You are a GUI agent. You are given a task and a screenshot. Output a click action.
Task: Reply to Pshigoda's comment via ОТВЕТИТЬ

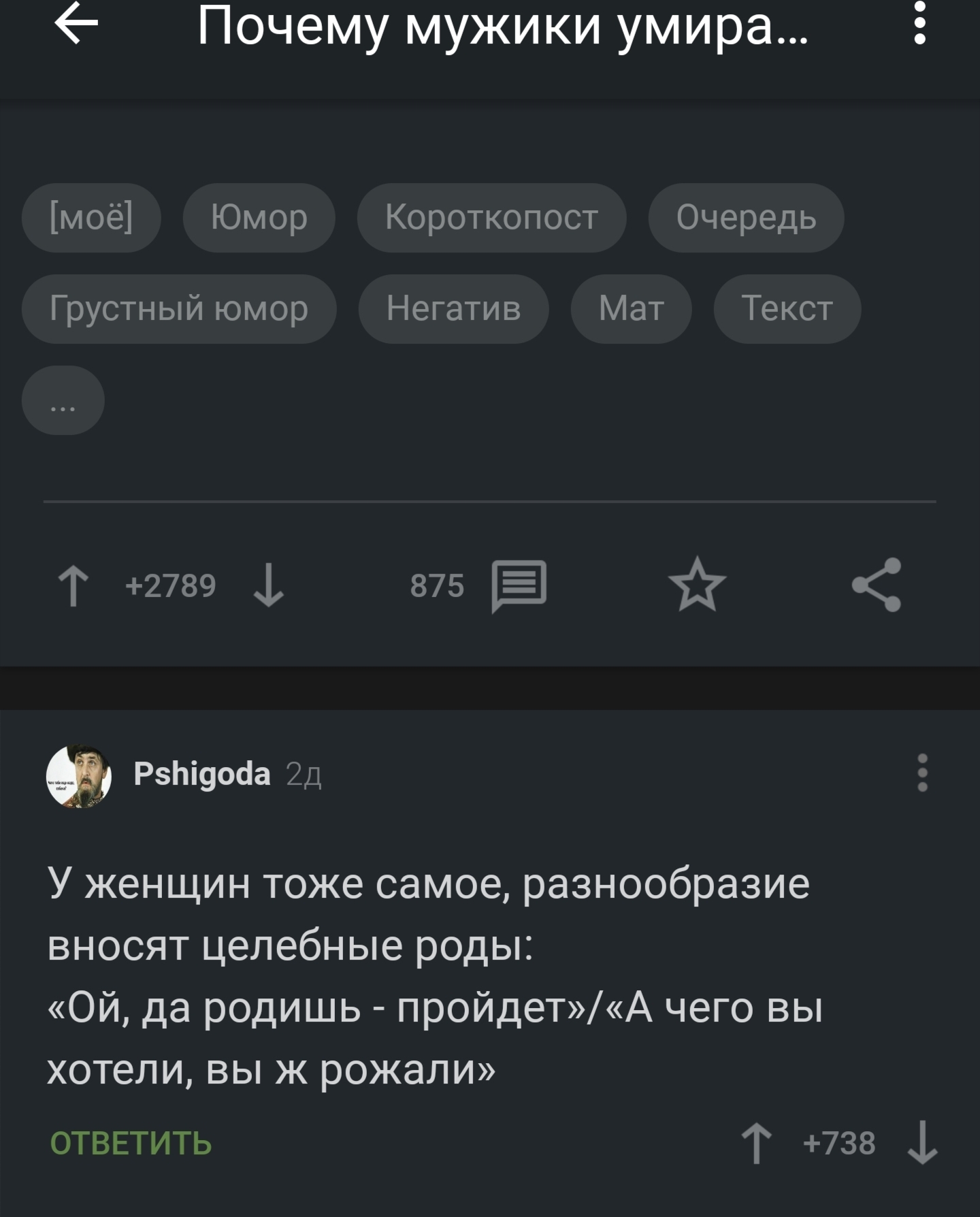coord(131,1143)
